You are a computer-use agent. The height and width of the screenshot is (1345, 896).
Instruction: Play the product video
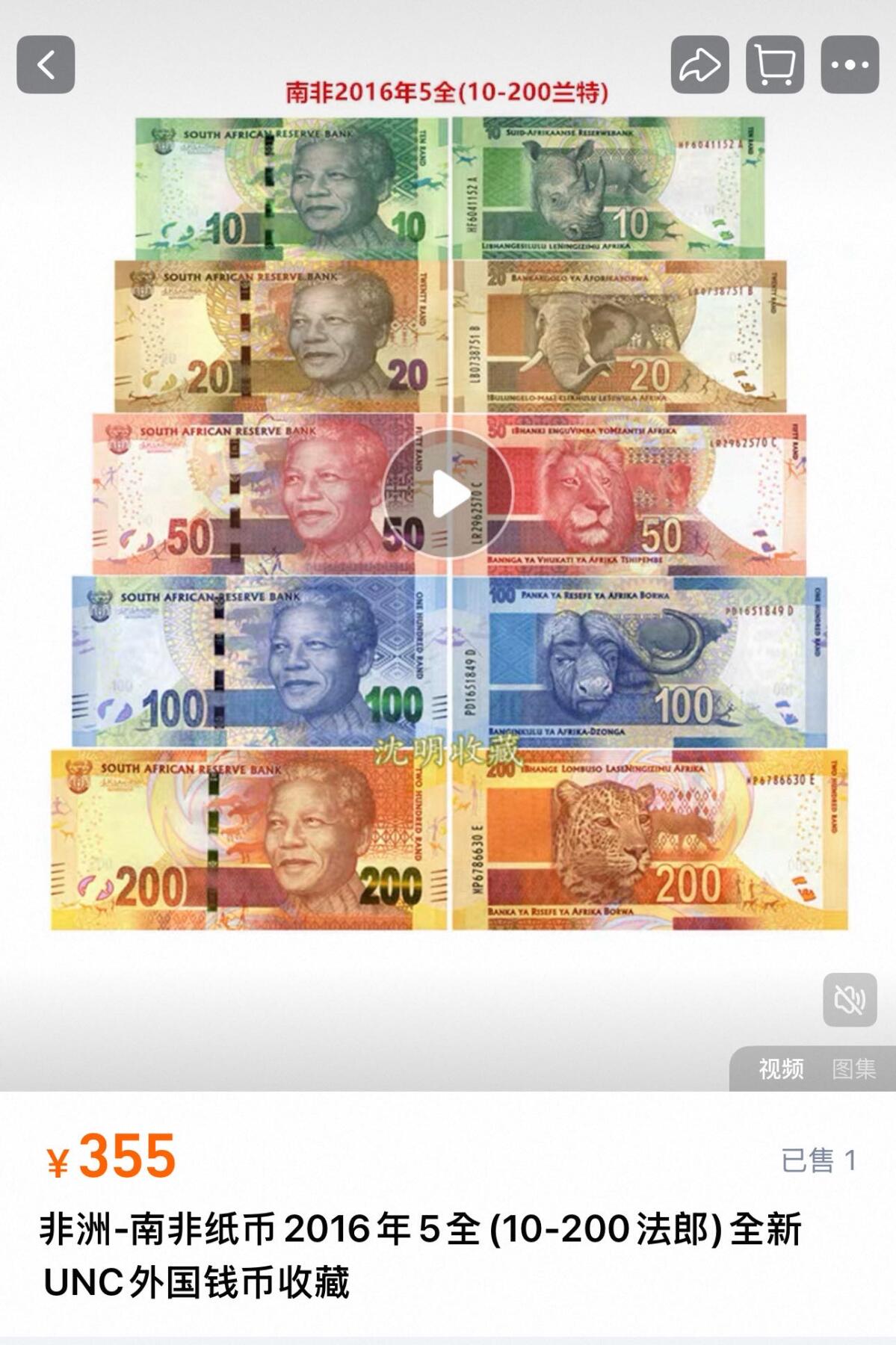click(x=448, y=493)
